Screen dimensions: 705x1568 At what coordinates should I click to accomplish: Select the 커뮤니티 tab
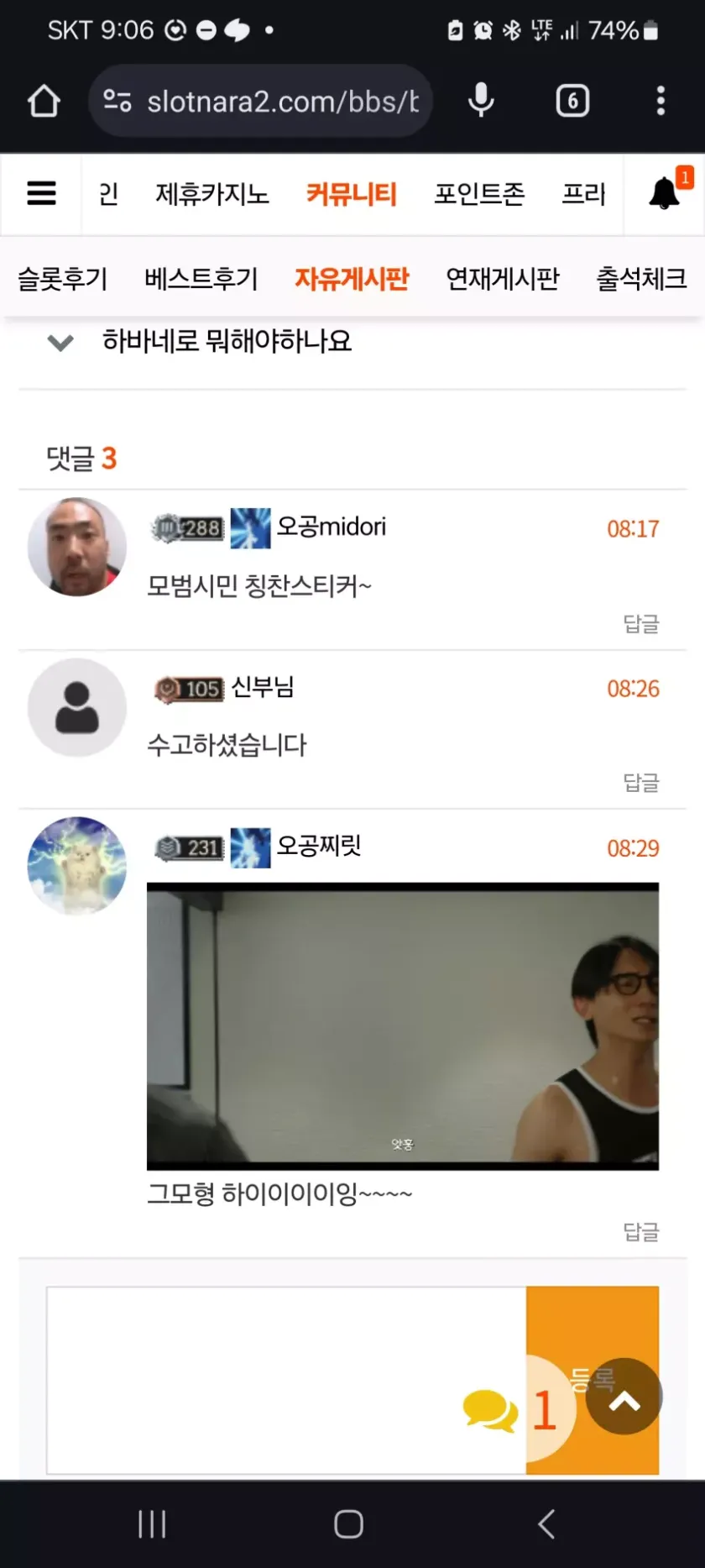pos(351,194)
